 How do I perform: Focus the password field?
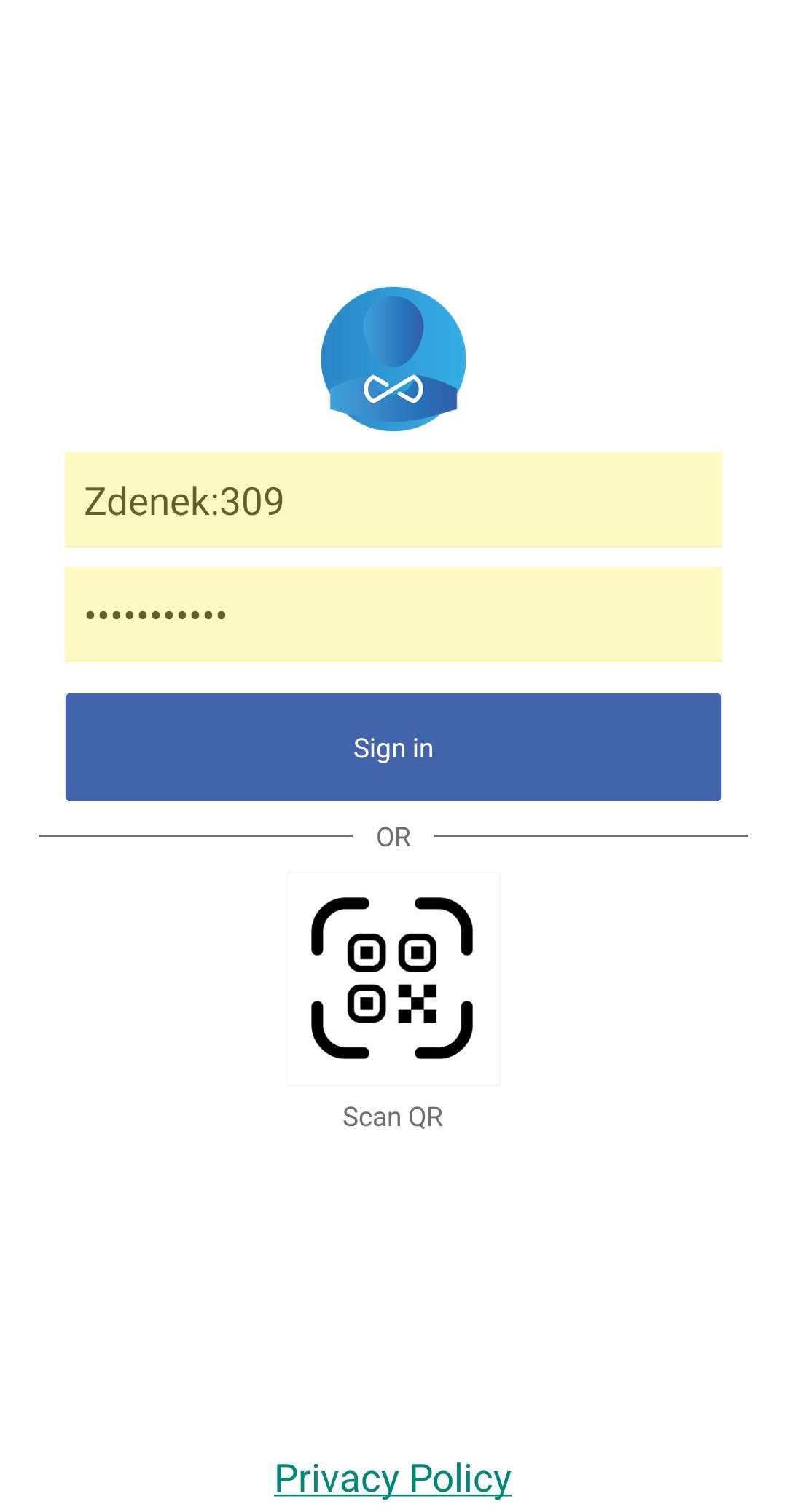click(x=393, y=614)
